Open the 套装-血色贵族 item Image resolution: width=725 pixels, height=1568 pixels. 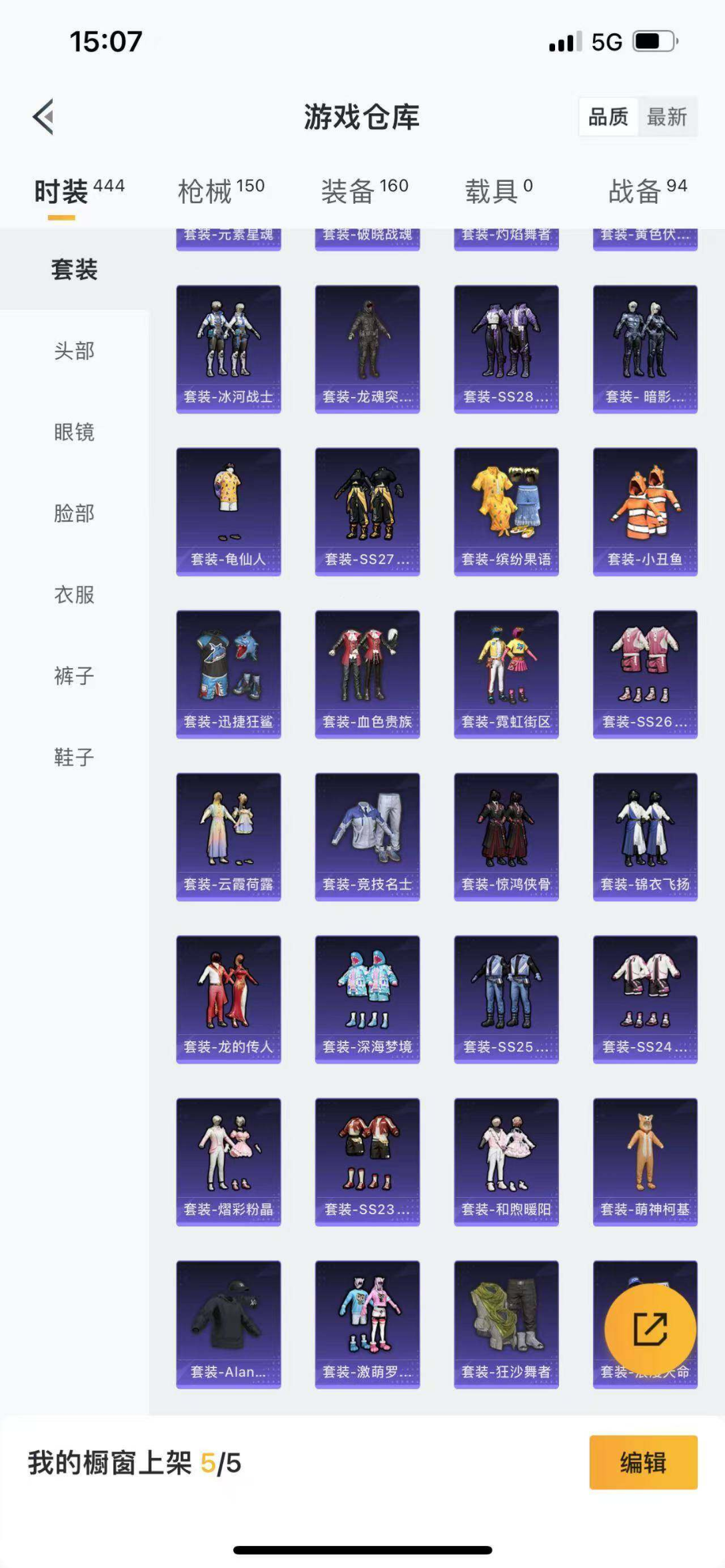367,674
